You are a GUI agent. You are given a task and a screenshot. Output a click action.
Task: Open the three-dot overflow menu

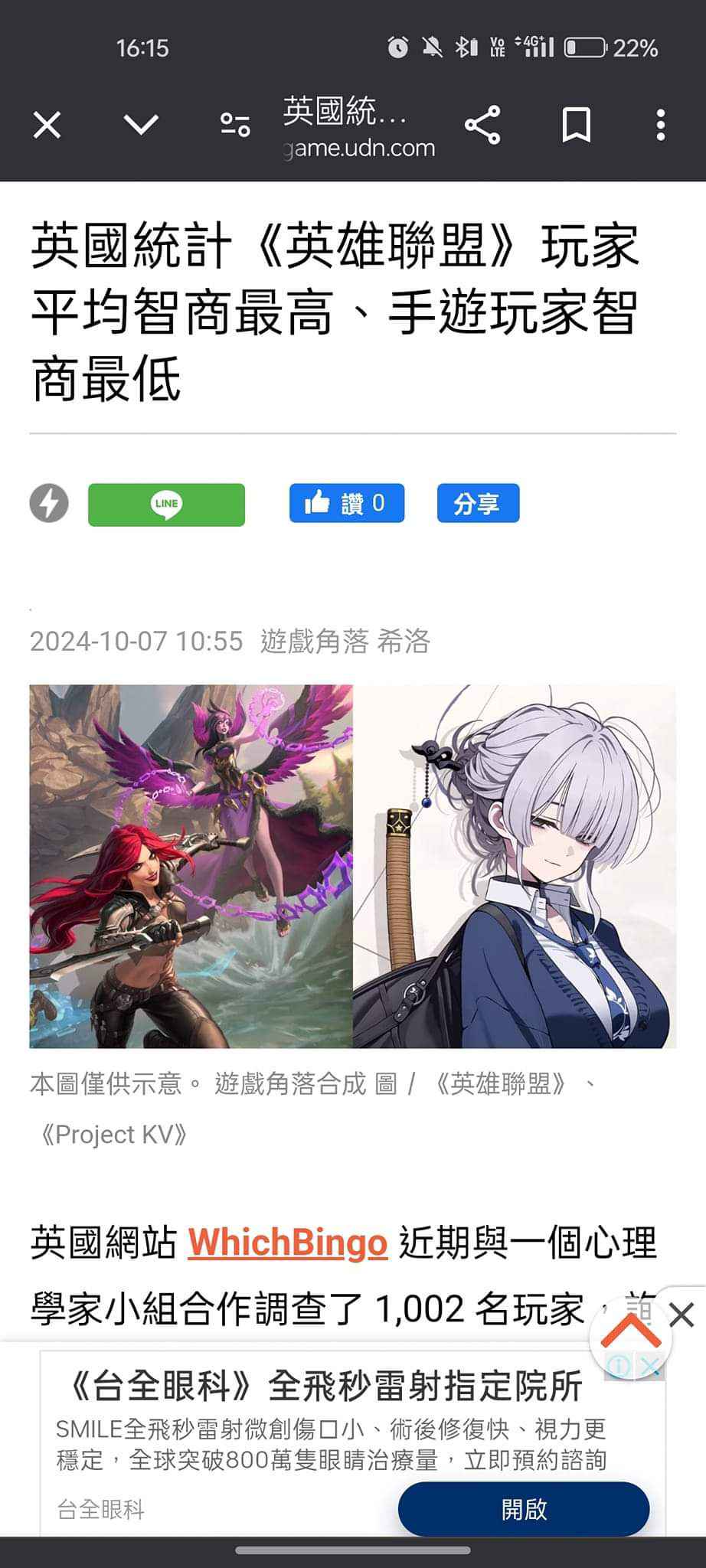tap(660, 125)
